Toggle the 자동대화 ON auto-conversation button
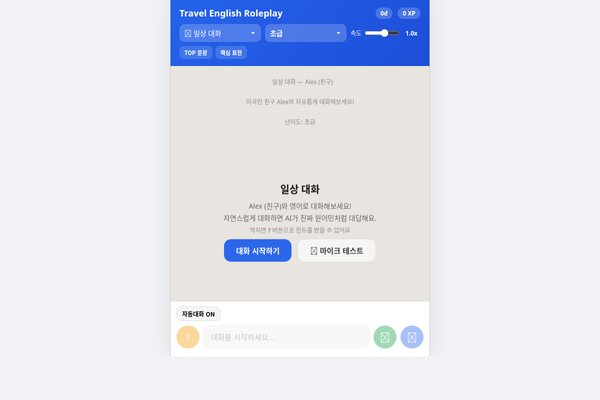Screen dimensions: 600x400 coord(198,314)
